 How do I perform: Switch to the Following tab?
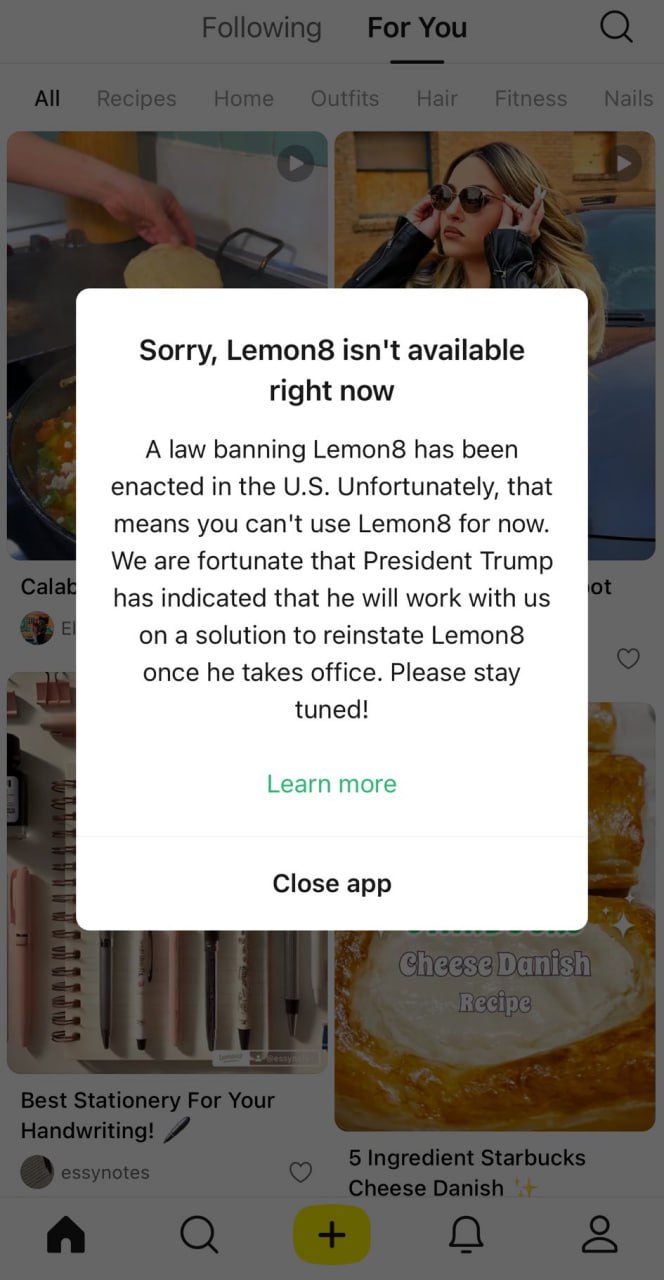point(261,28)
